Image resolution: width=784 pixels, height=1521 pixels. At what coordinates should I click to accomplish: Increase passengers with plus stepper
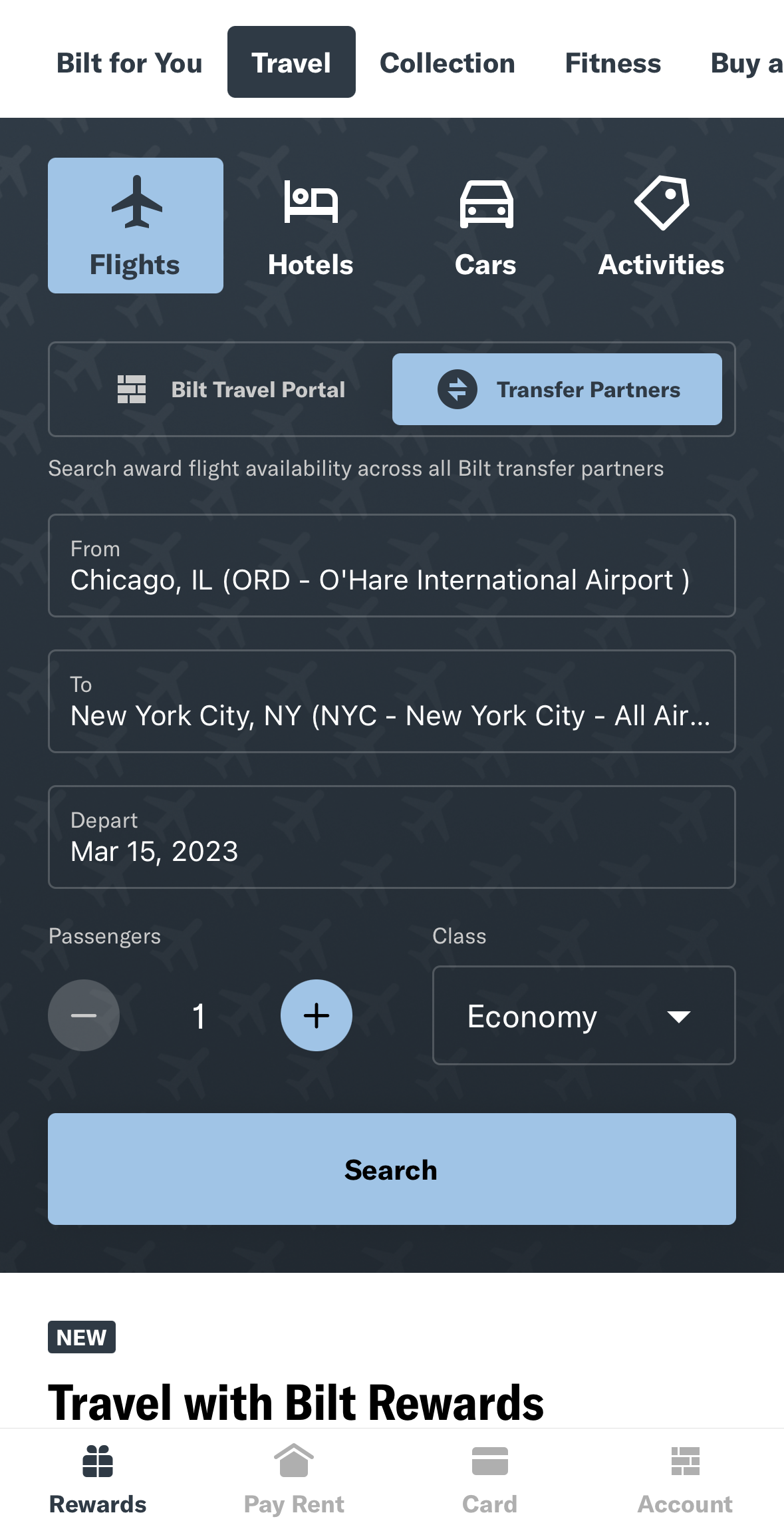(317, 1015)
